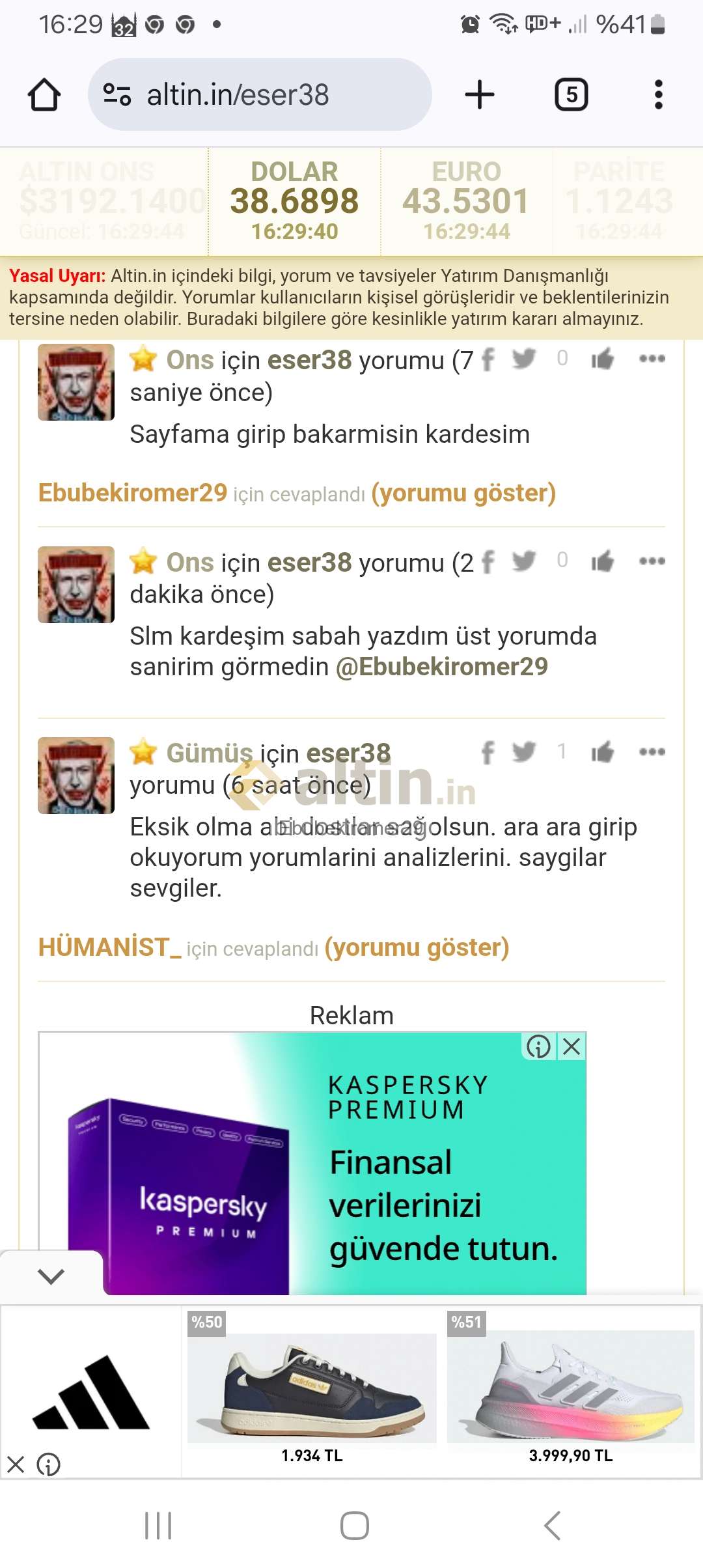Close the adidas bottom banner ad

tap(16, 1464)
